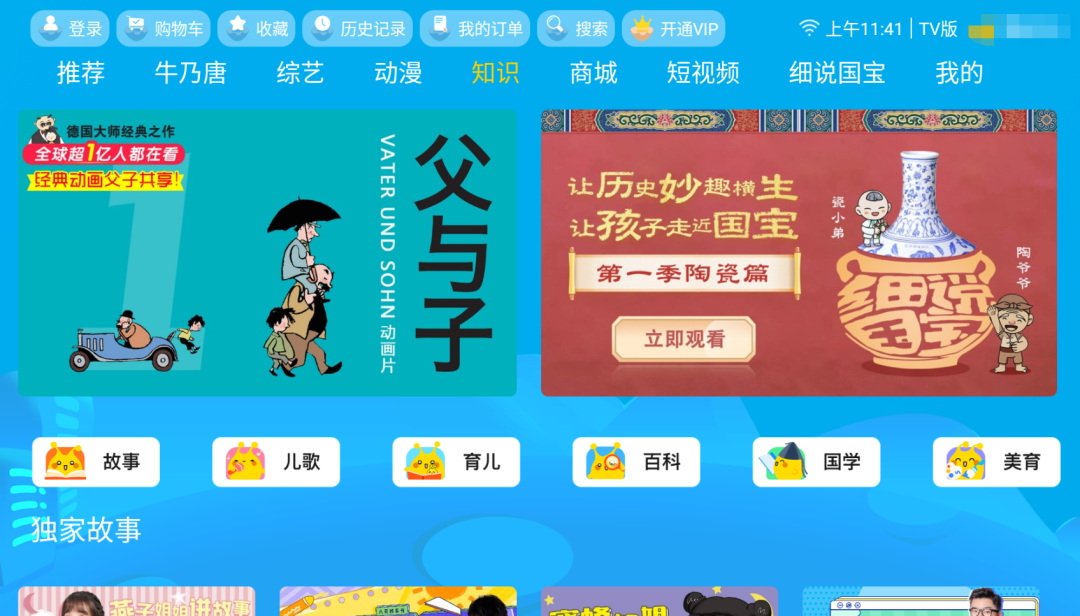The width and height of the screenshot is (1080, 616).
Task: Select the 百科 category
Action: [x=636, y=462]
